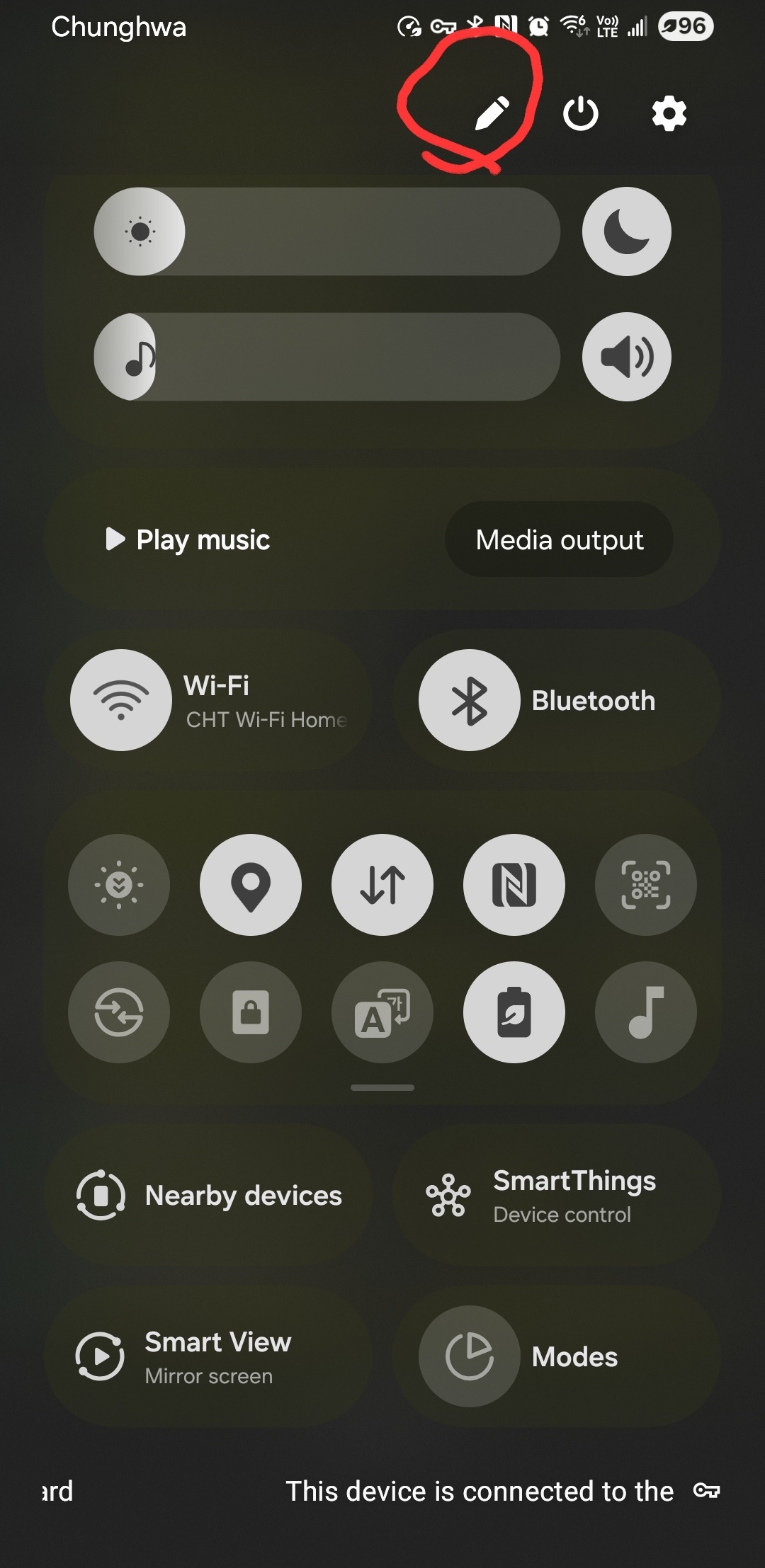765x1568 pixels.
Task: Open settings via the gear icon
Action: (x=669, y=113)
